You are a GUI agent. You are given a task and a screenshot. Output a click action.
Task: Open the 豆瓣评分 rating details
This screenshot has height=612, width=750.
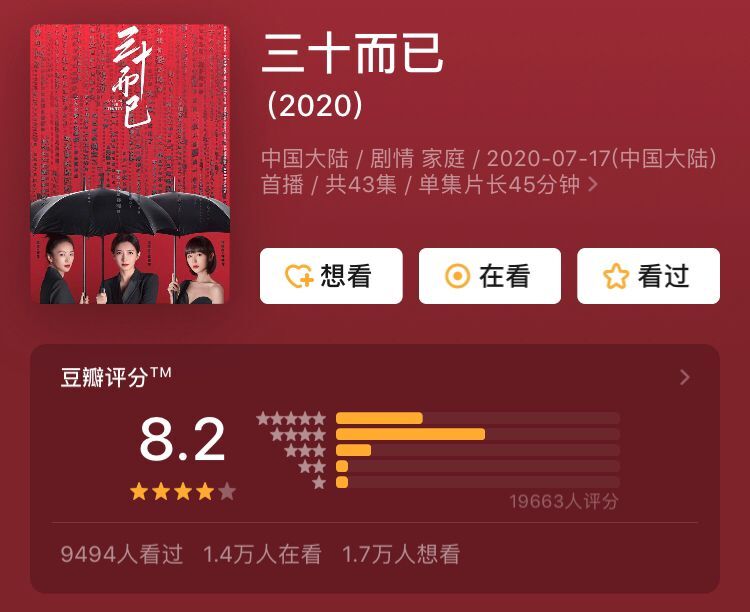pyautogui.click(x=684, y=377)
